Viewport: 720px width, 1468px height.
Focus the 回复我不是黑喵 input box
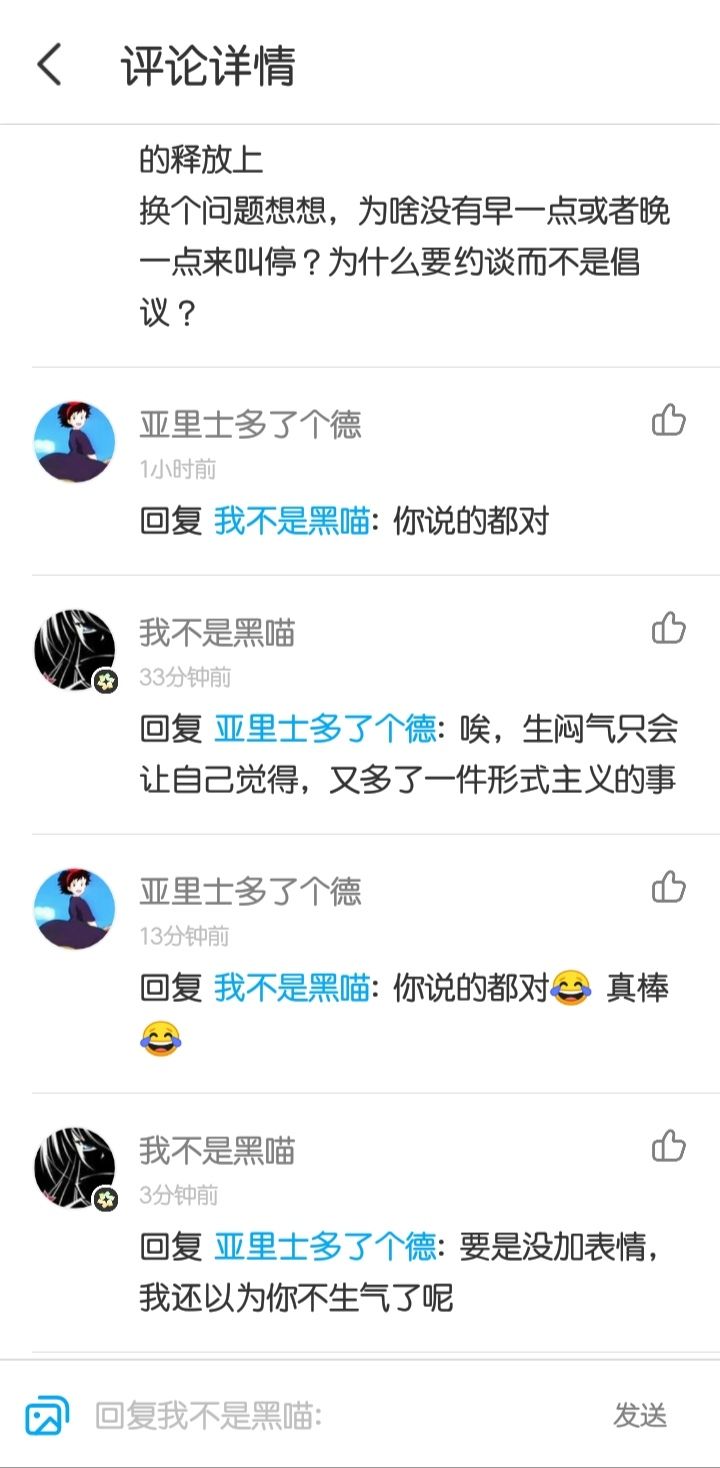[x=340, y=1415]
